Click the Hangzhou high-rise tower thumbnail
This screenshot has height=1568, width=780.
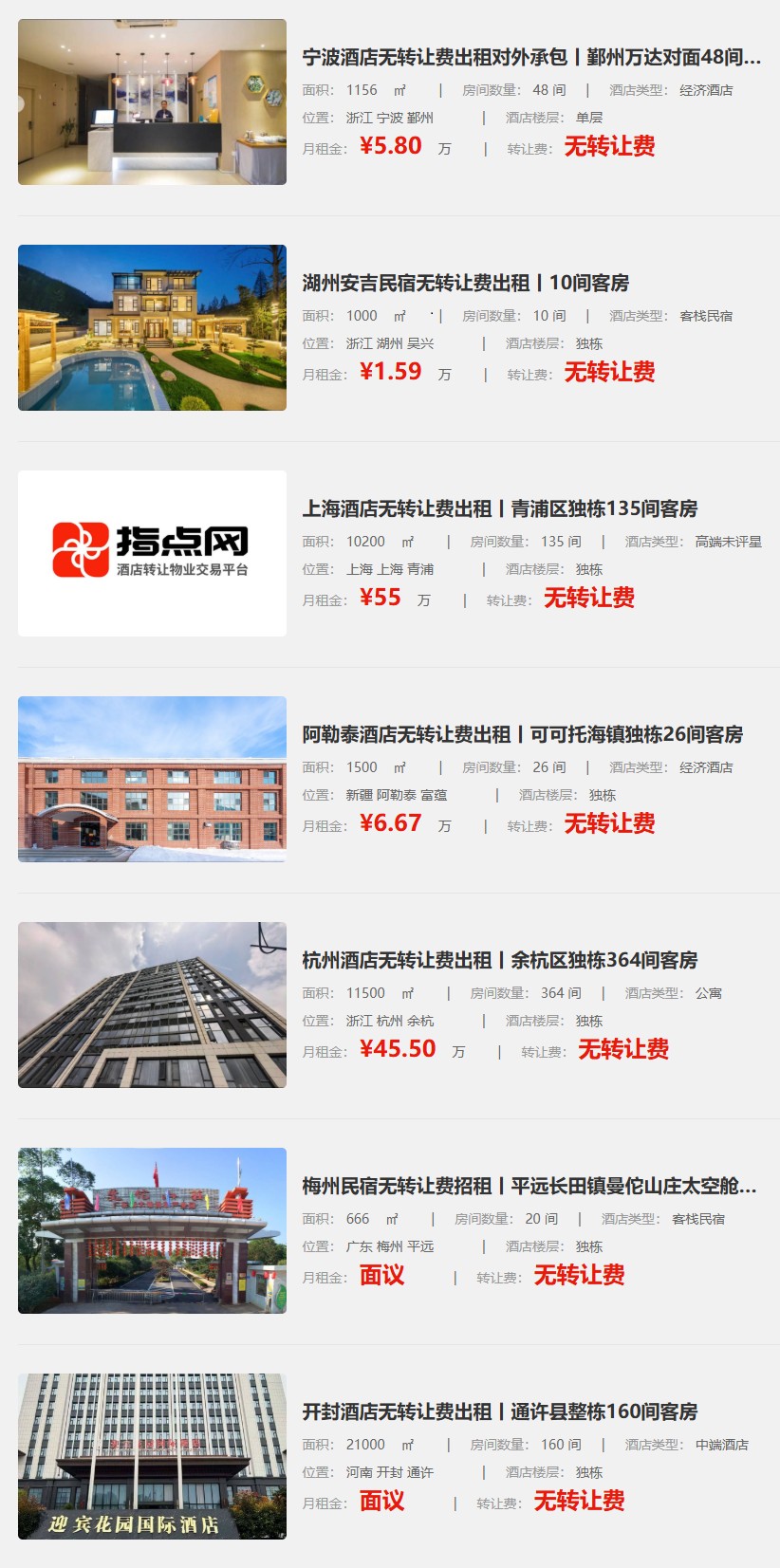coord(152,1005)
